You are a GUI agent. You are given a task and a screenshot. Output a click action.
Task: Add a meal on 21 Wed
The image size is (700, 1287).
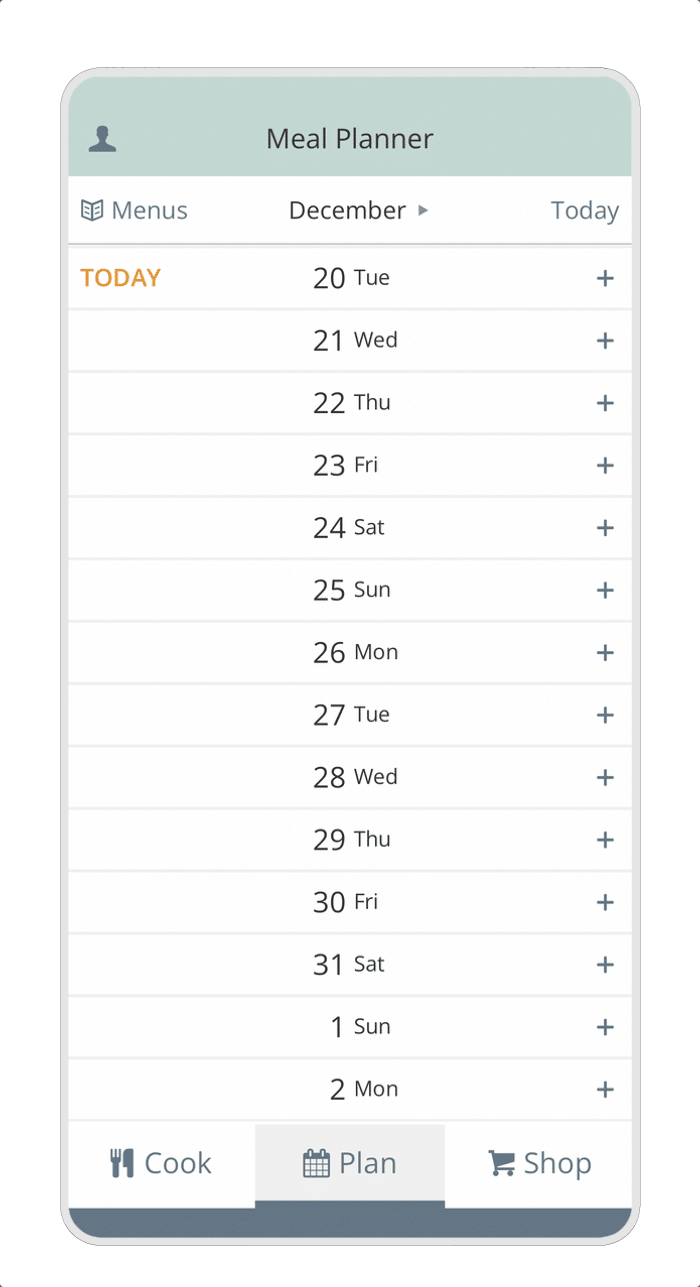[604, 340]
